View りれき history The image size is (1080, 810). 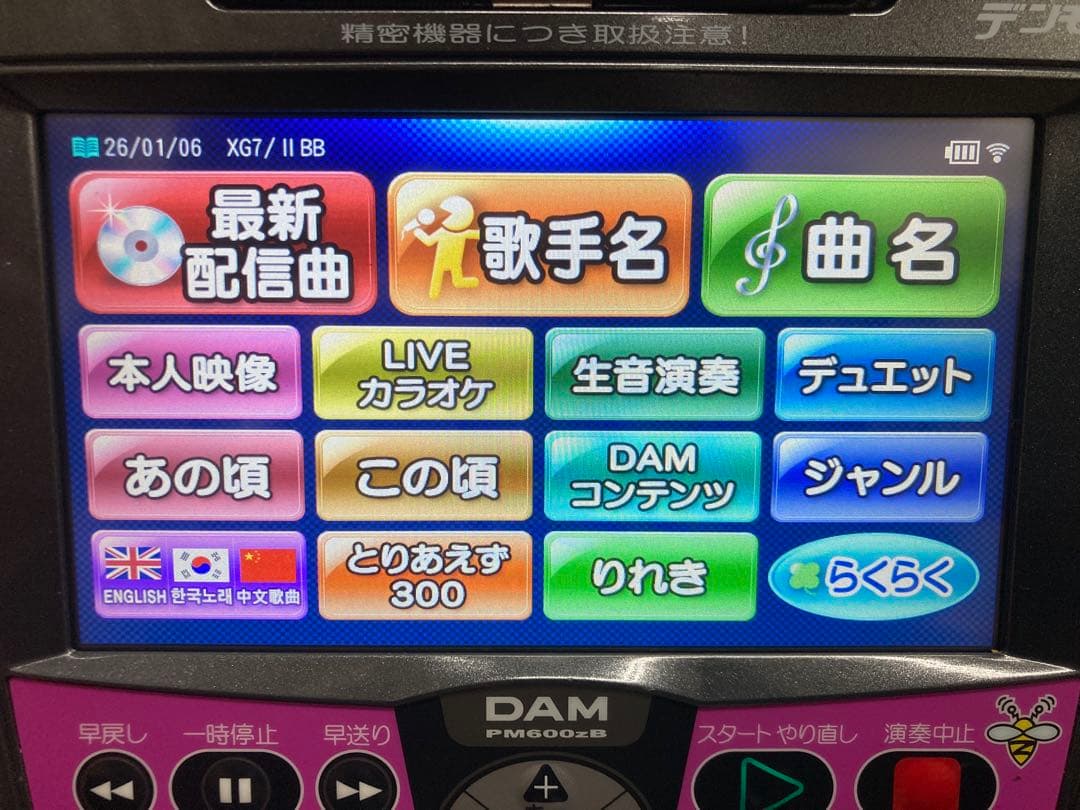(x=650, y=576)
